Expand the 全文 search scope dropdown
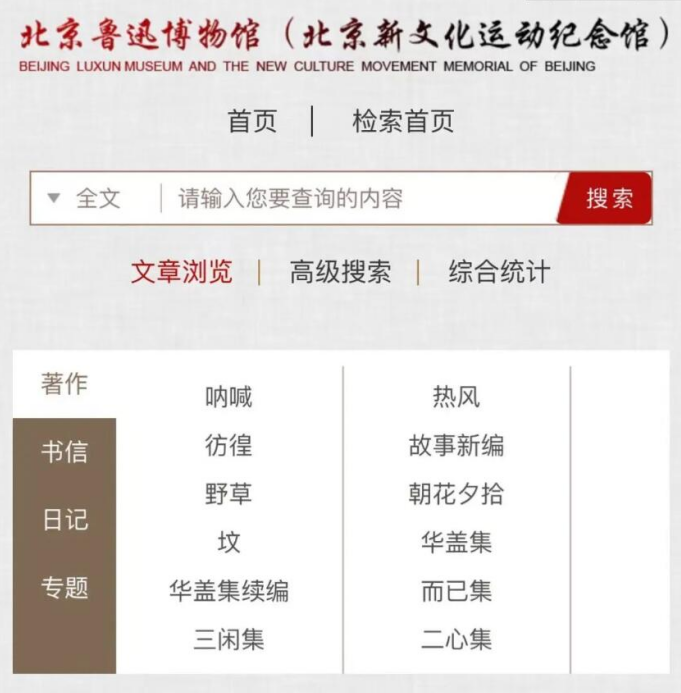 tap(85, 198)
